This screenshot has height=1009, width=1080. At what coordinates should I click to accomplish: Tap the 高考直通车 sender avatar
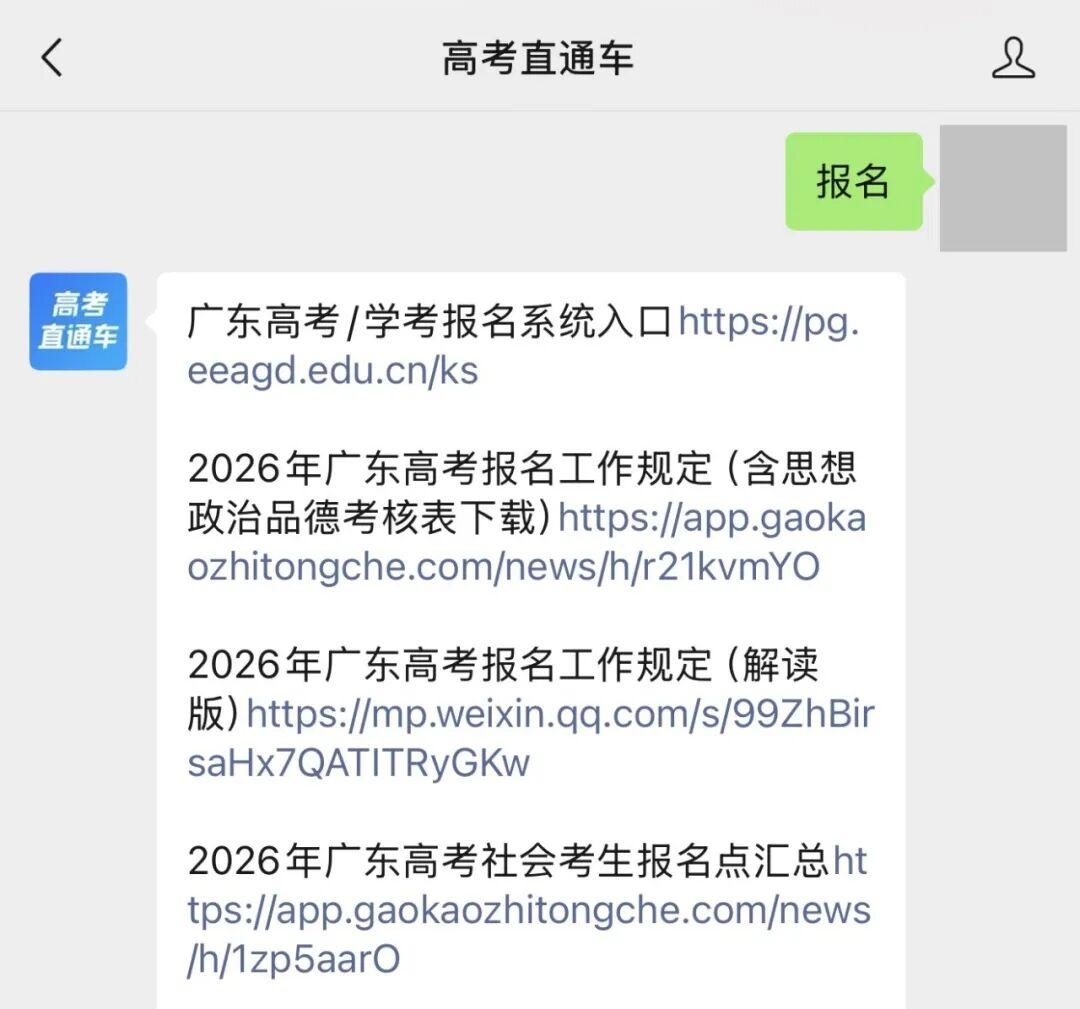(78, 321)
